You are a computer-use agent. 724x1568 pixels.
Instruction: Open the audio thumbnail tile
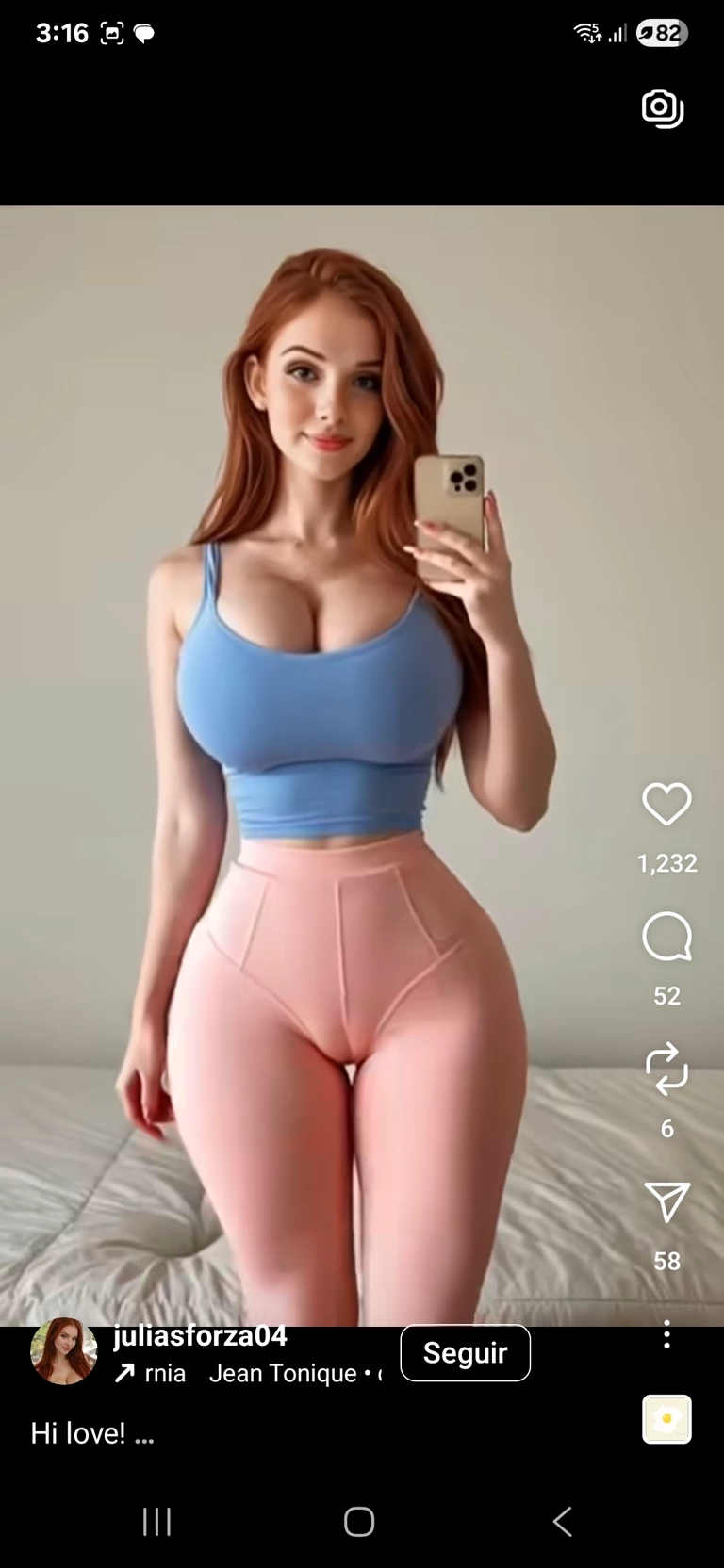tap(666, 1418)
